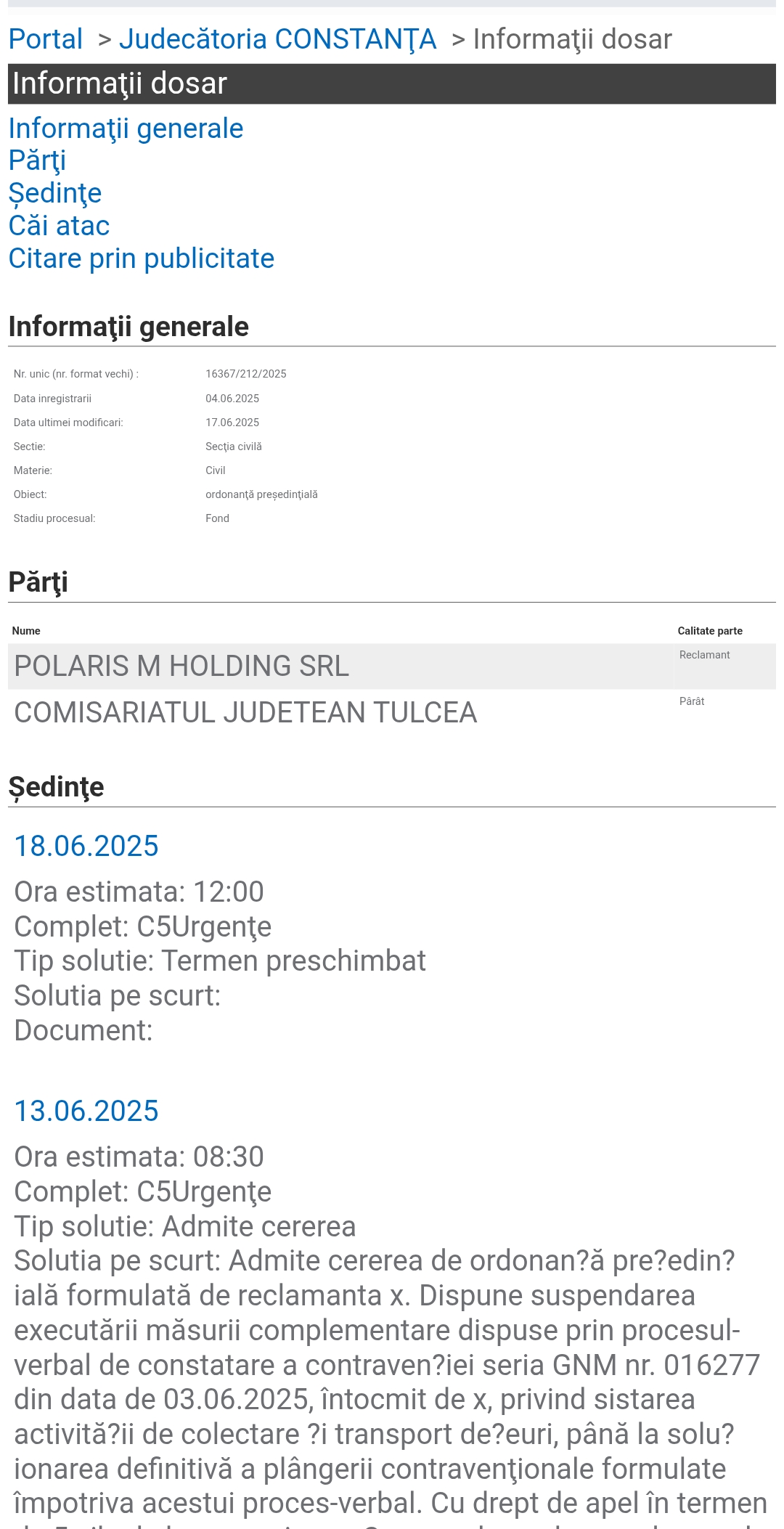Open Citare prin publicitate link
Image resolution: width=784 pixels, height=1529 pixels.
(x=142, y=258)
